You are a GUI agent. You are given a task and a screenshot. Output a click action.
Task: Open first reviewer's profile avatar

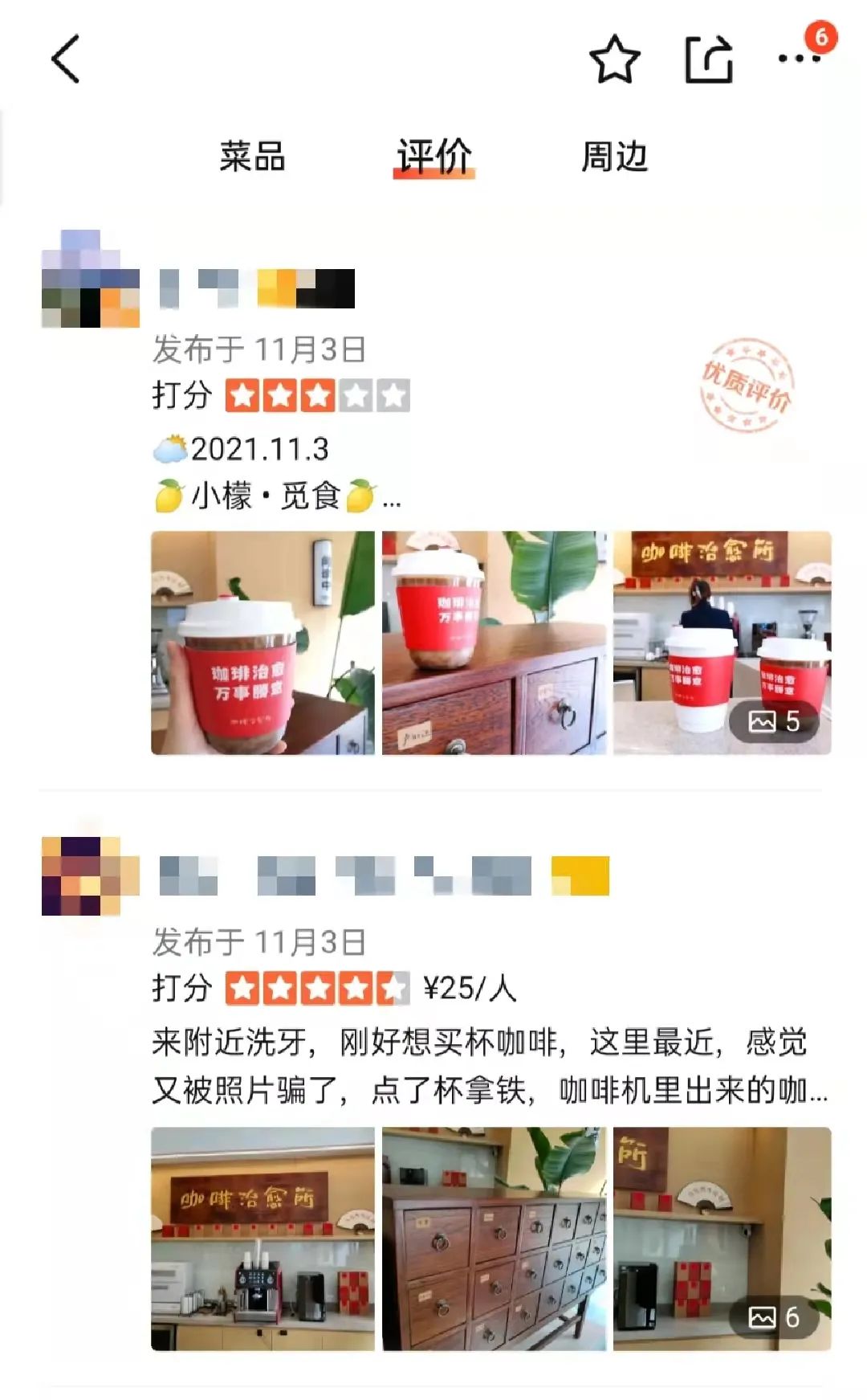[x=90, y=280]
